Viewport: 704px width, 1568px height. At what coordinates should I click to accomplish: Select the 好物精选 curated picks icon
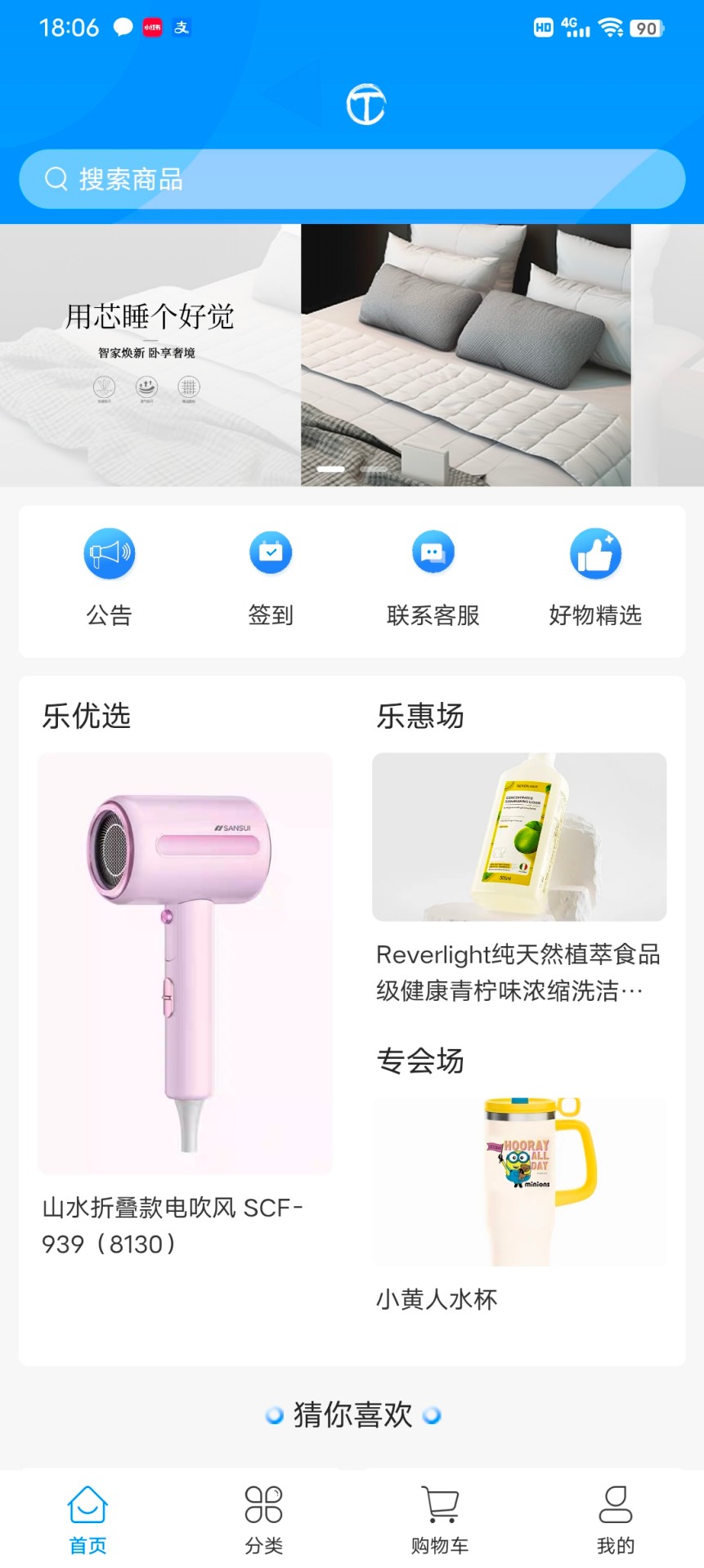click(596, 552)
